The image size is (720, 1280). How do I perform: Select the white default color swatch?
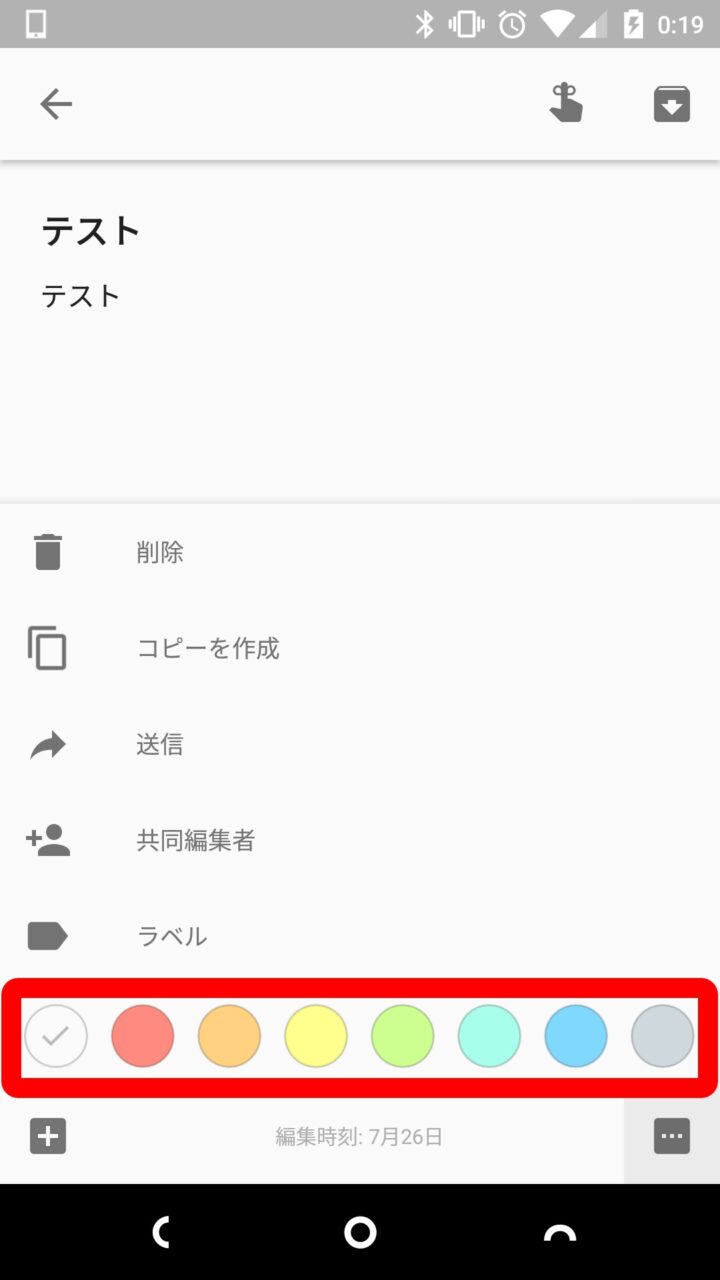pyautogui.click(x=56, y=1036)
